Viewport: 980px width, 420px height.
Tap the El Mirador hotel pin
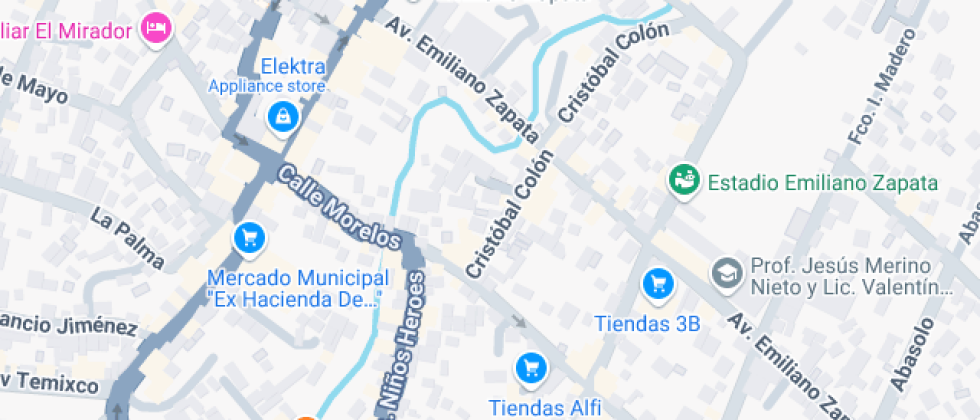(x=156, y=28)
